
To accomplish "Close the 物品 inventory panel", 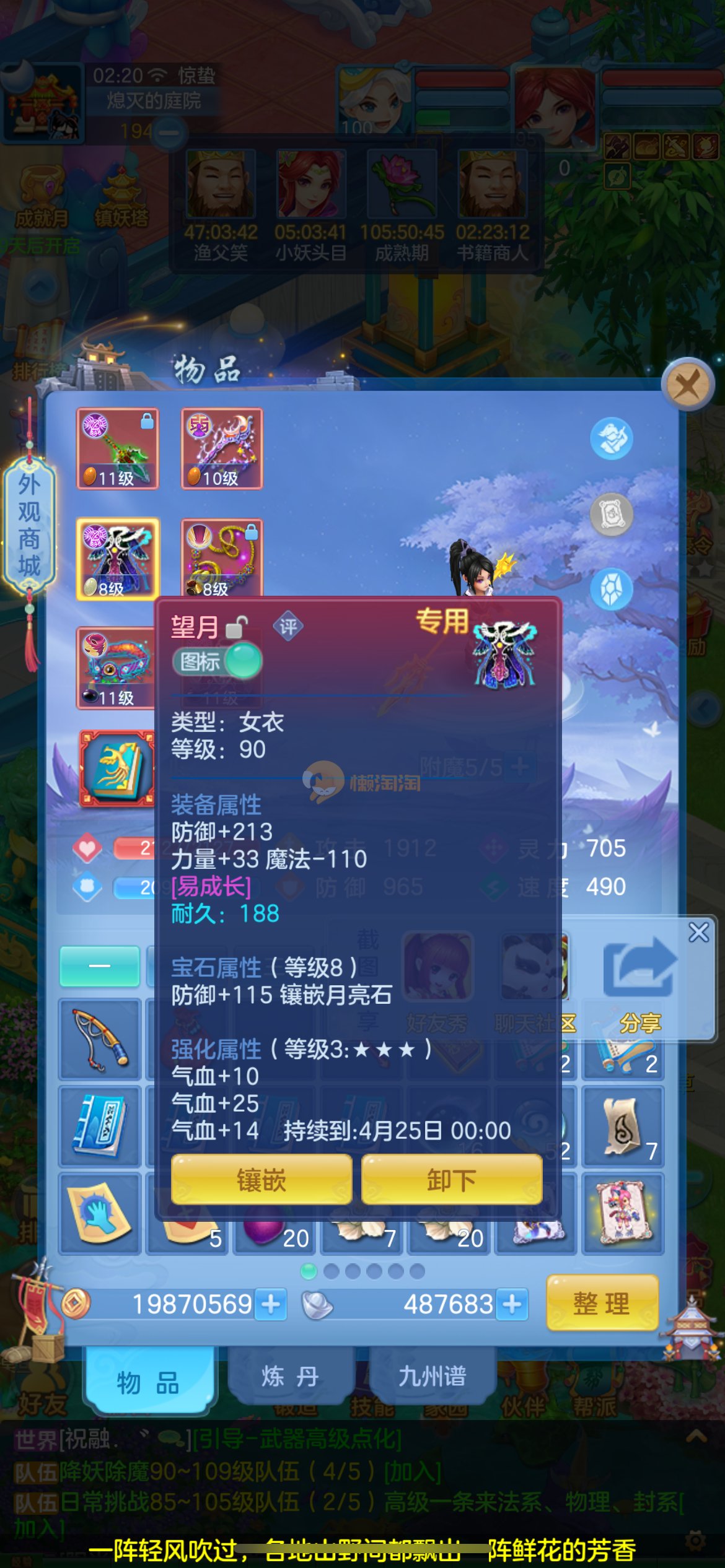I will [687, 385].
